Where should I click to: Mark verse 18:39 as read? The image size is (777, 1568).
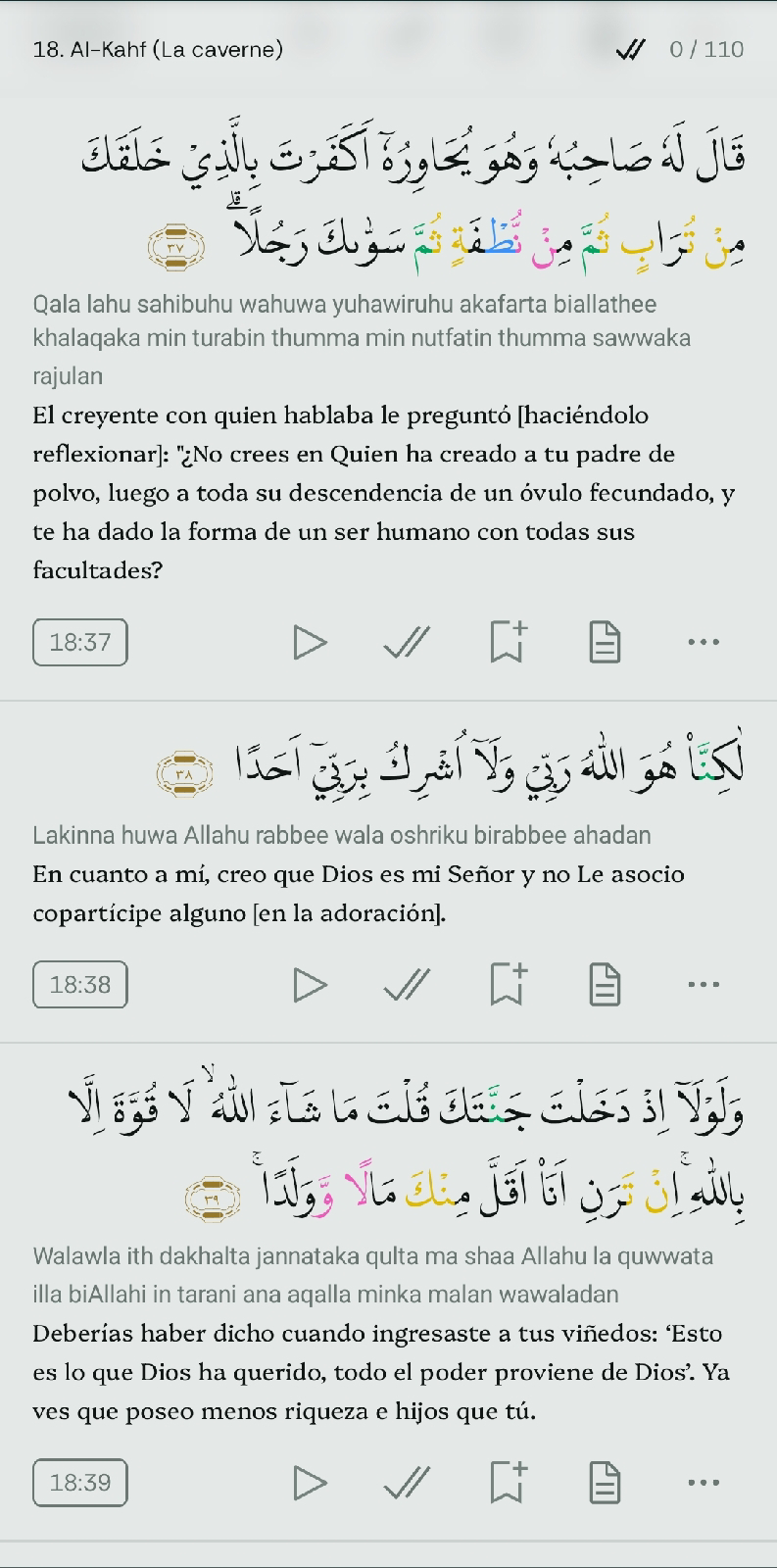[407, 1483]
